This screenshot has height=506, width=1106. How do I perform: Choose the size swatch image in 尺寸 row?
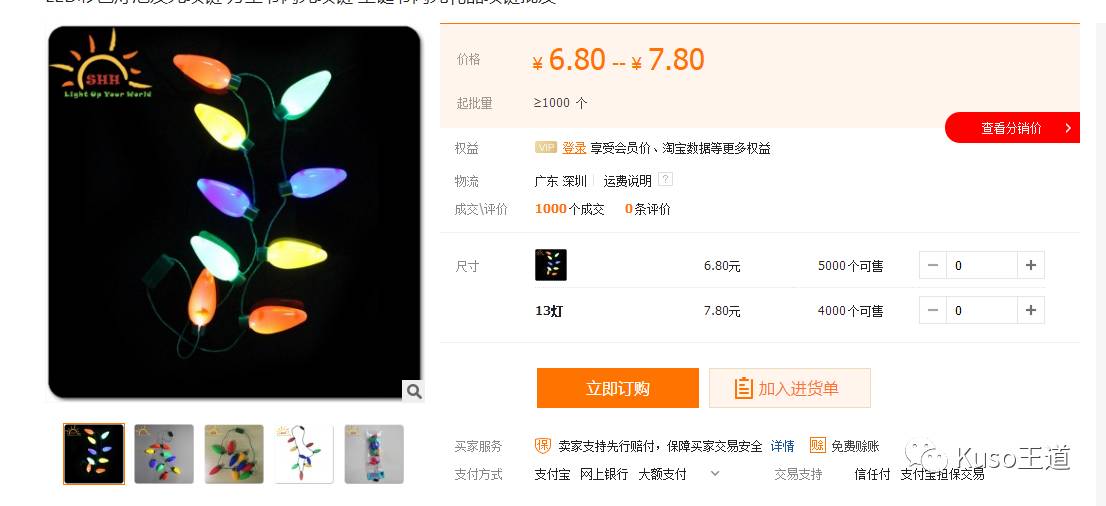551,265
